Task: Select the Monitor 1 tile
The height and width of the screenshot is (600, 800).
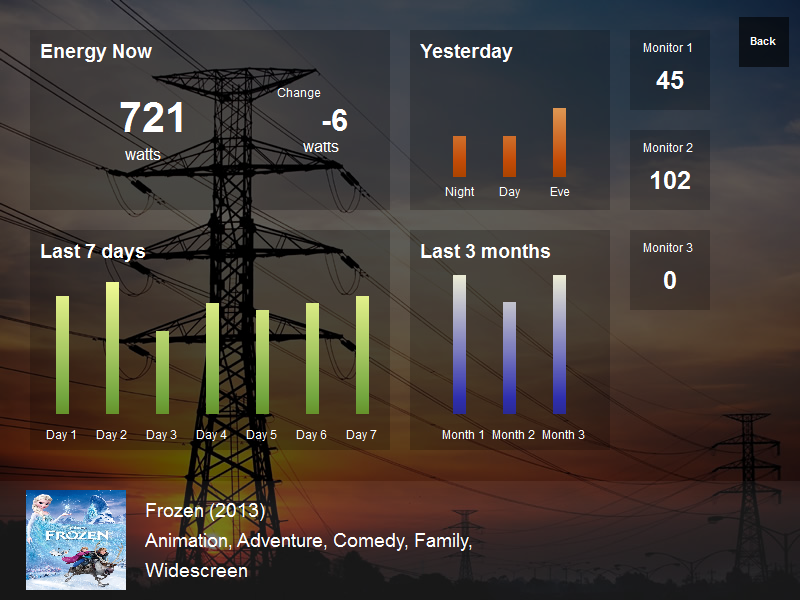Action: 669,70
